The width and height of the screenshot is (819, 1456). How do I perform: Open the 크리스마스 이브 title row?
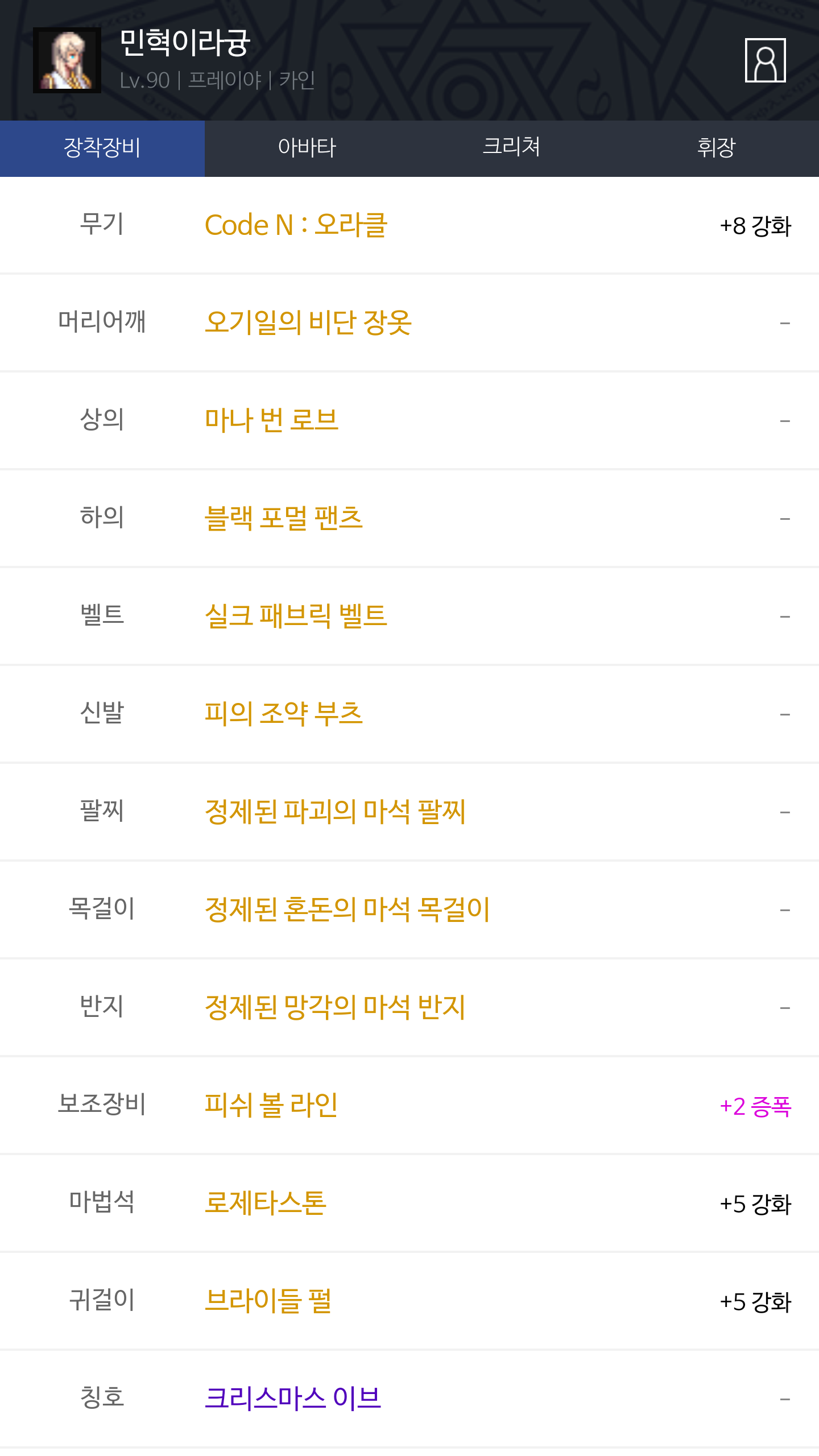pos(409,1399)
